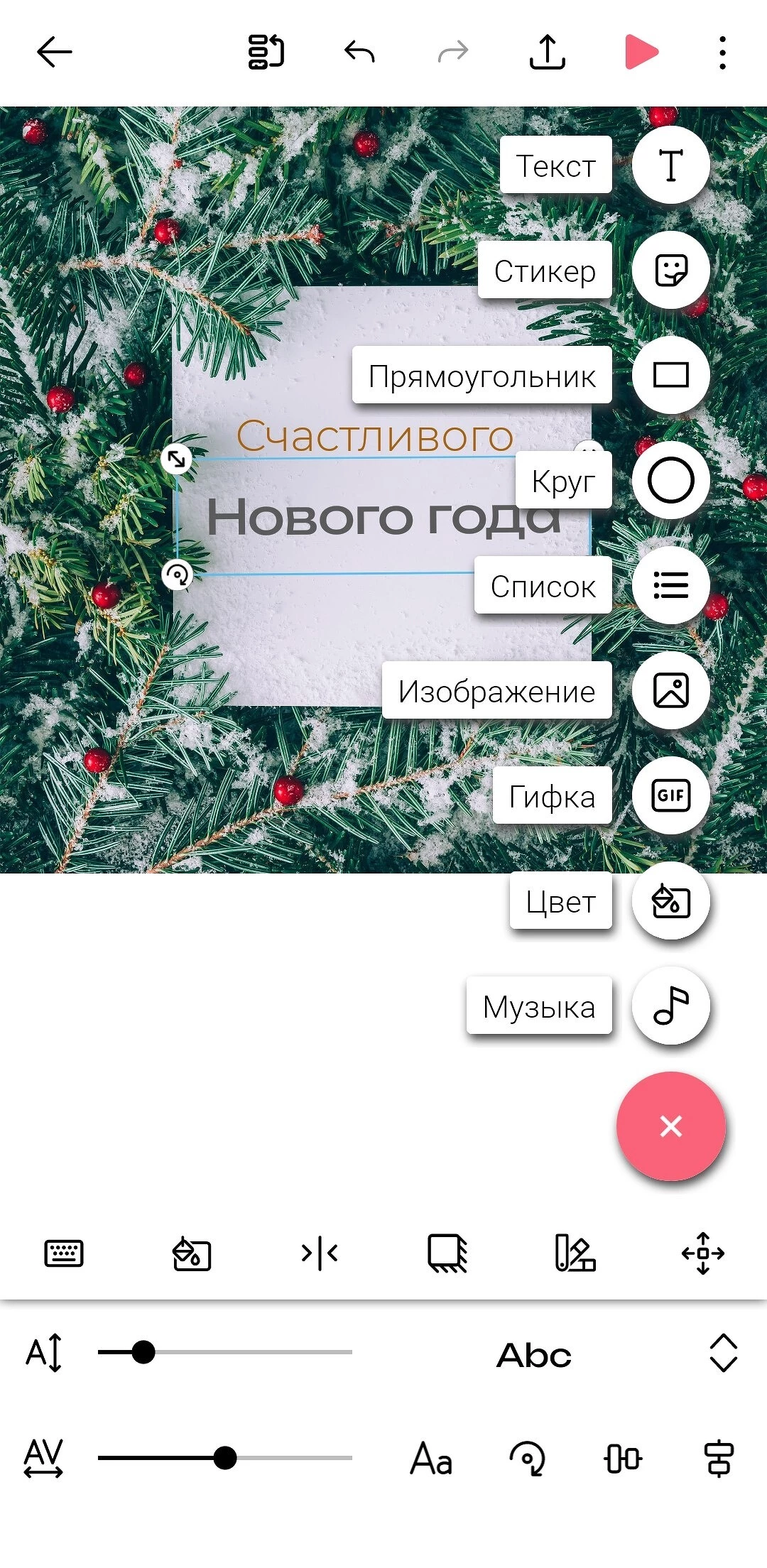767x1568 pixels.
Task: Tap the Aa text case option
Action: pos(431,1459)
